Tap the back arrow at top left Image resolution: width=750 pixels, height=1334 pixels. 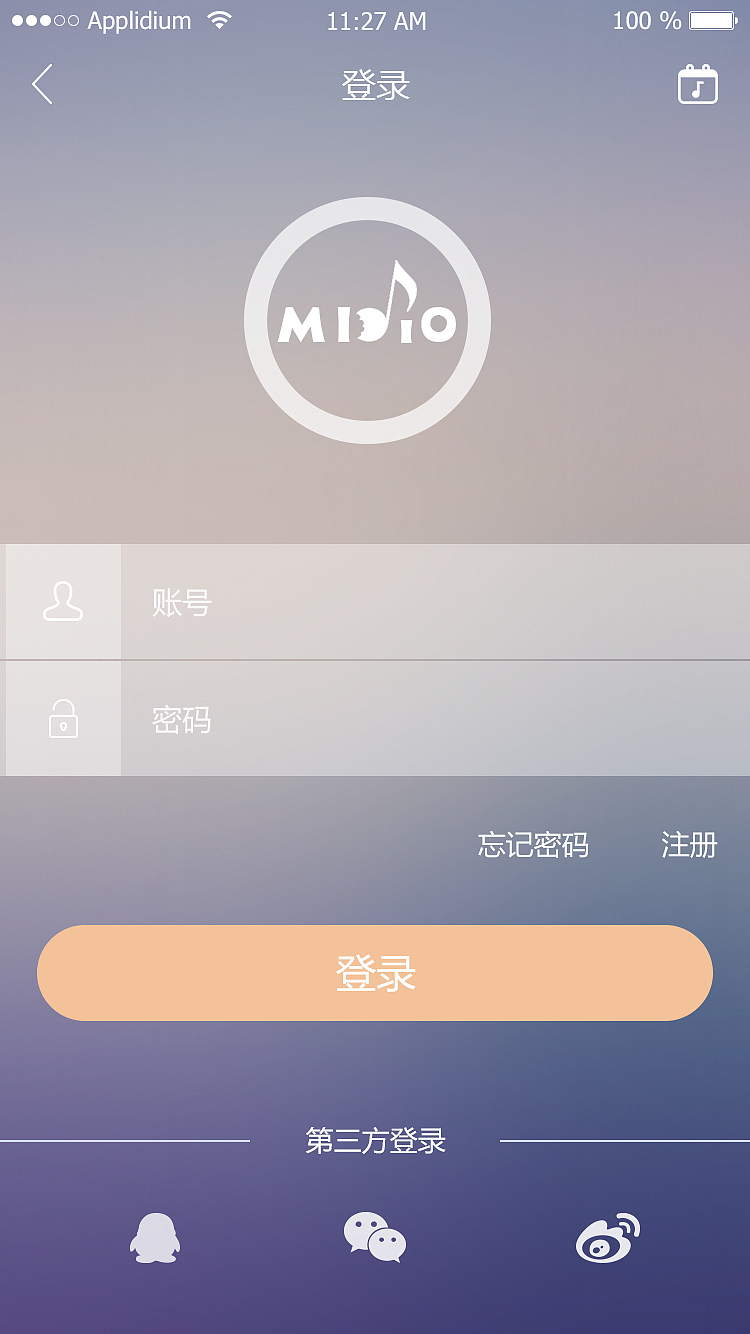coord(40,85)
